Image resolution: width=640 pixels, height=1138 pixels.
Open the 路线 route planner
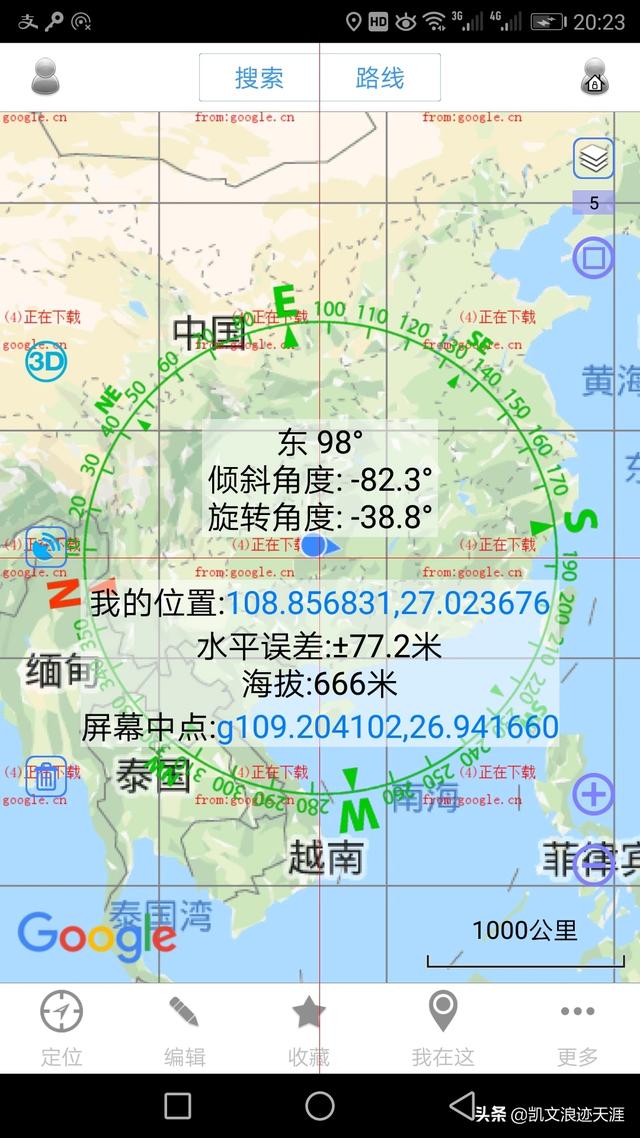click(x=380, y=78)
